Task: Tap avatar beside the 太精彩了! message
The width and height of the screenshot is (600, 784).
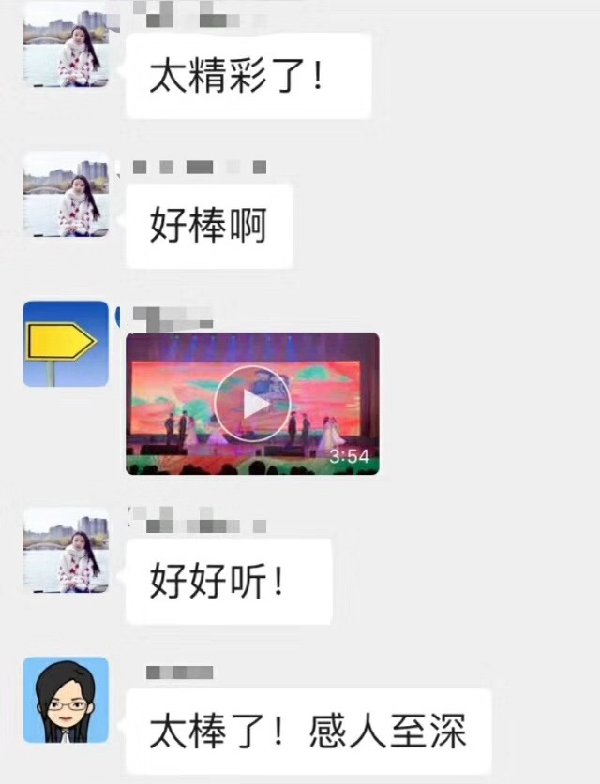Action: [66, 45]
